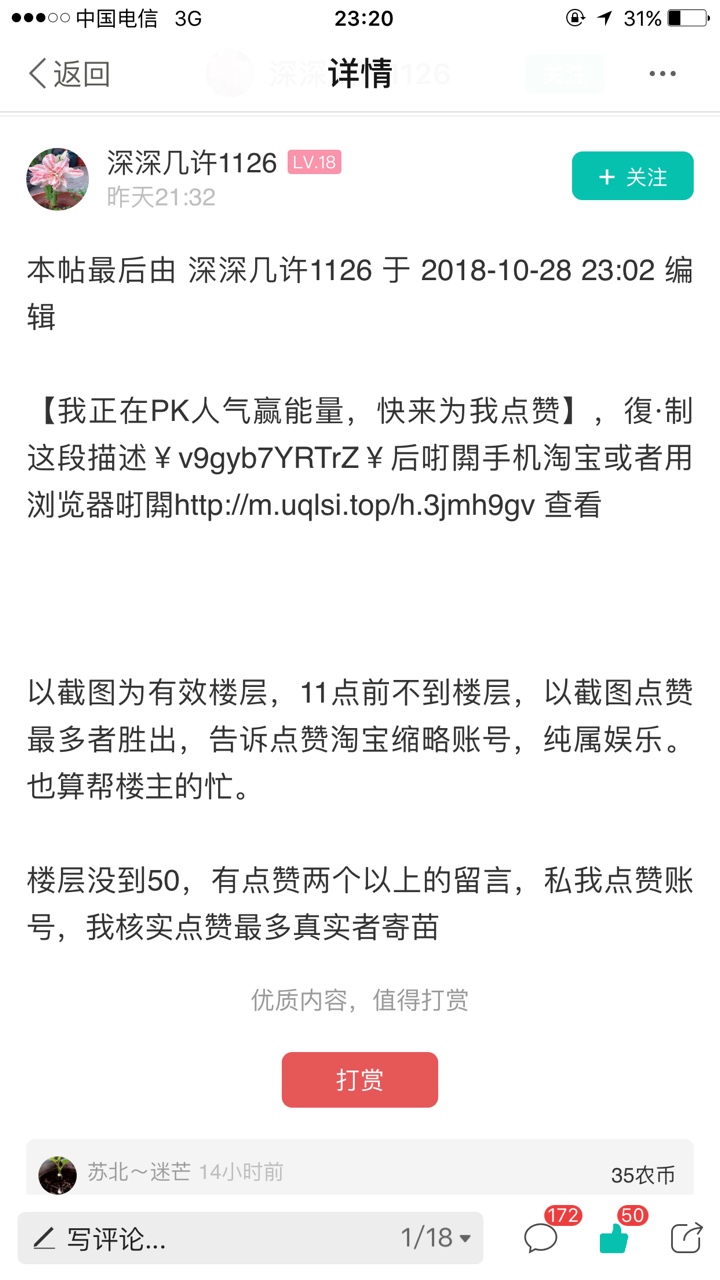Go back via the 返回 button

(68, 74)
